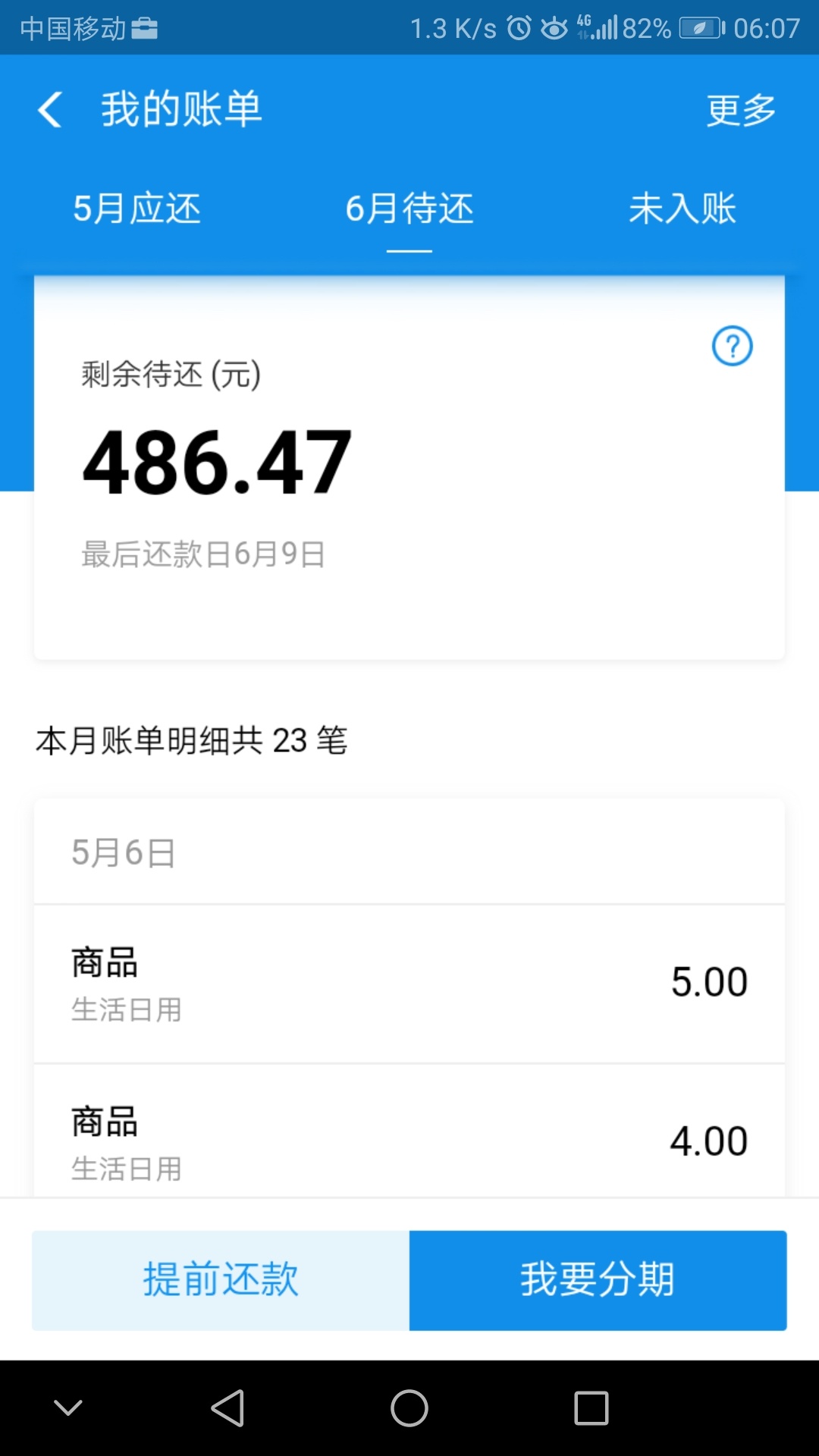The height and width of the screenshot is (1456, 819).
Task: Open the 4.00 商品 transaction
Action: pos(409,1131)
